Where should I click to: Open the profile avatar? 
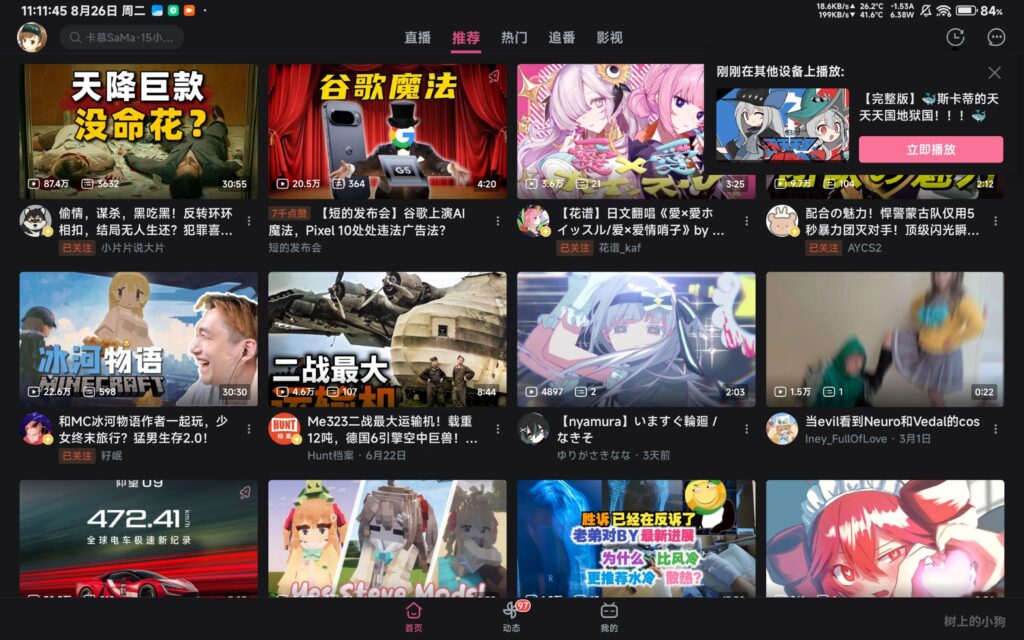[31, 37]
